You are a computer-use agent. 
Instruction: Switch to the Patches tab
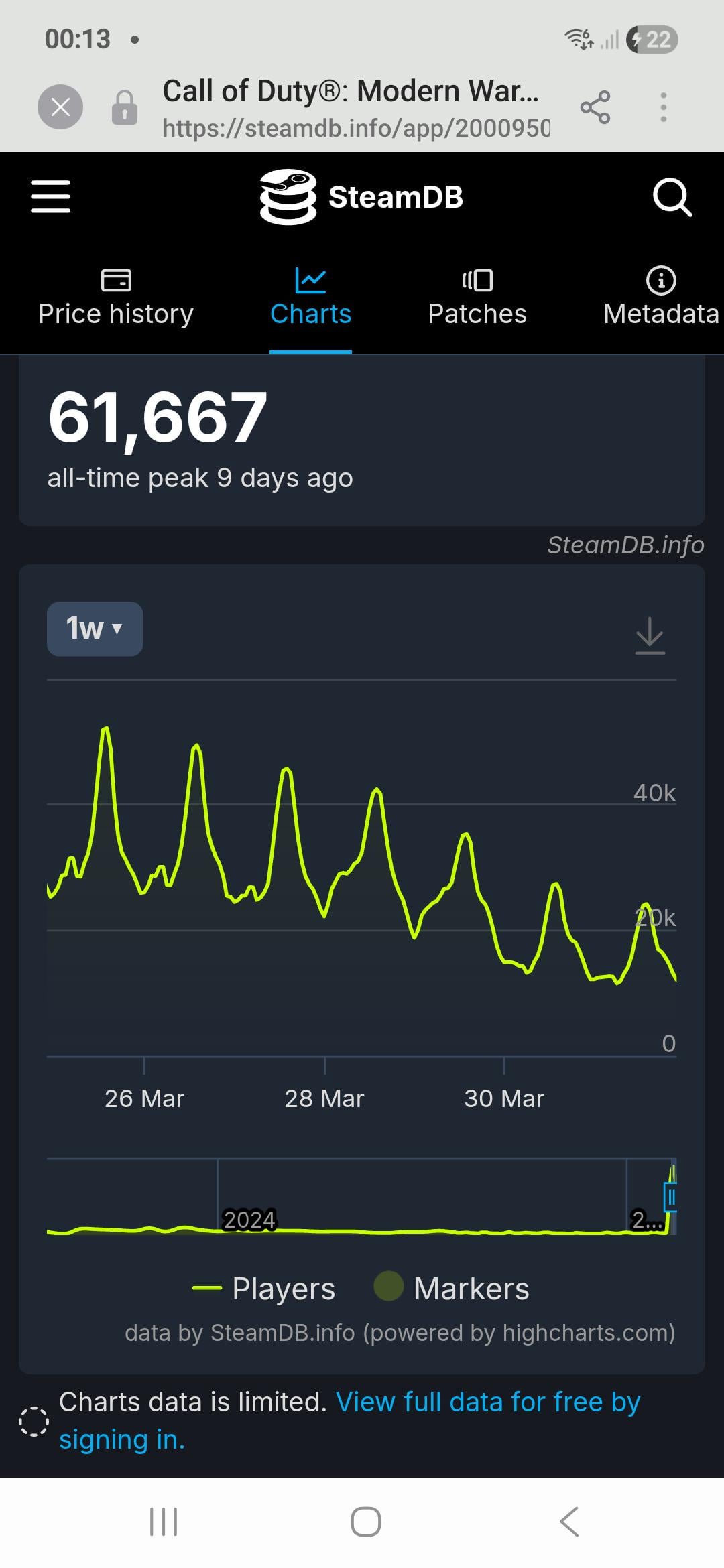[x=477, y=298]
